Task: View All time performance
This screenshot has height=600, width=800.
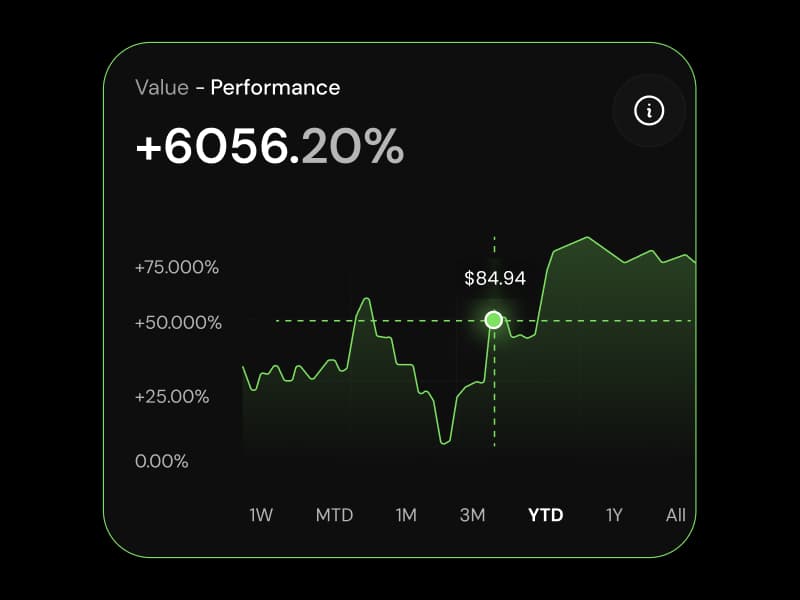Action: 675,515
